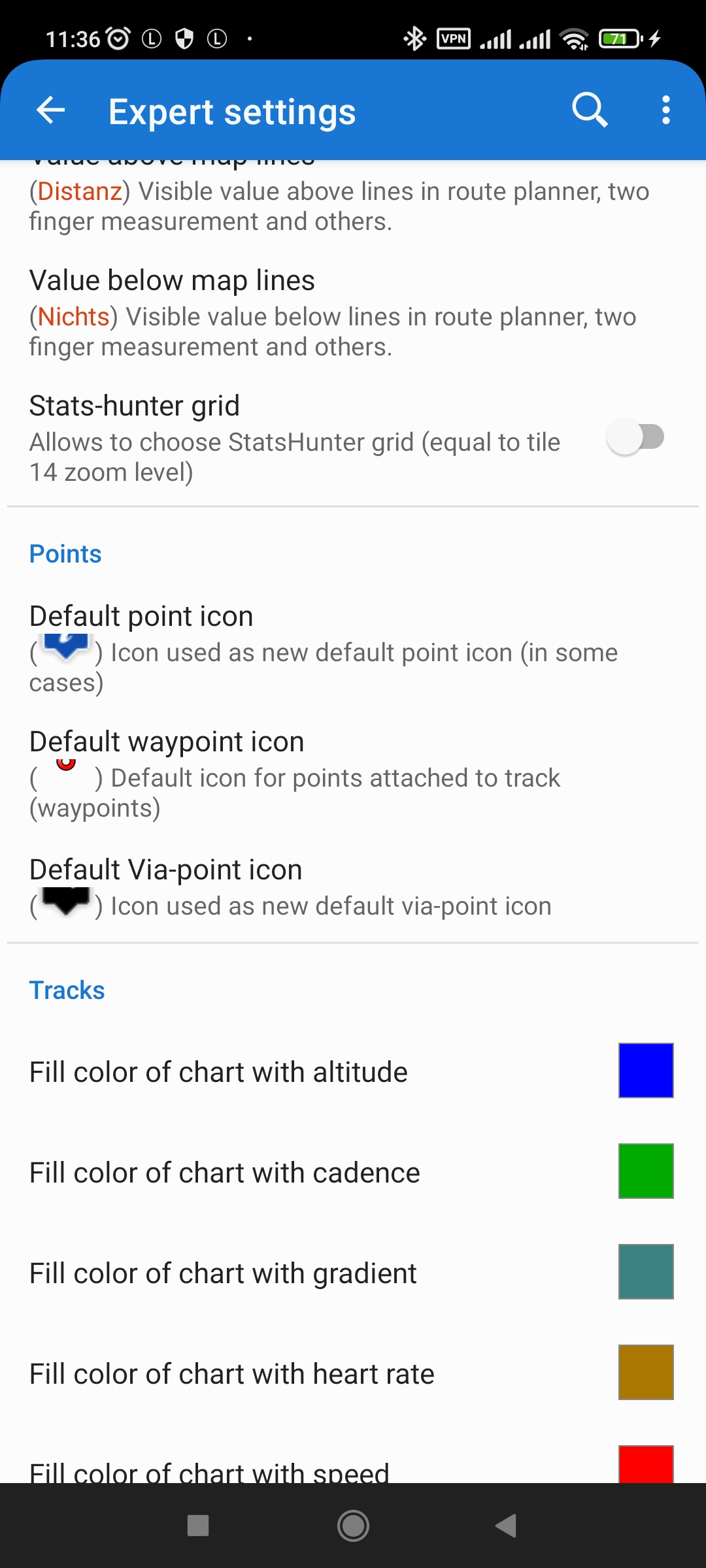Viewport: 706px width, 1568px height.
Task: Enable the Stats-hunter grid switch
Action: (635, 437)
